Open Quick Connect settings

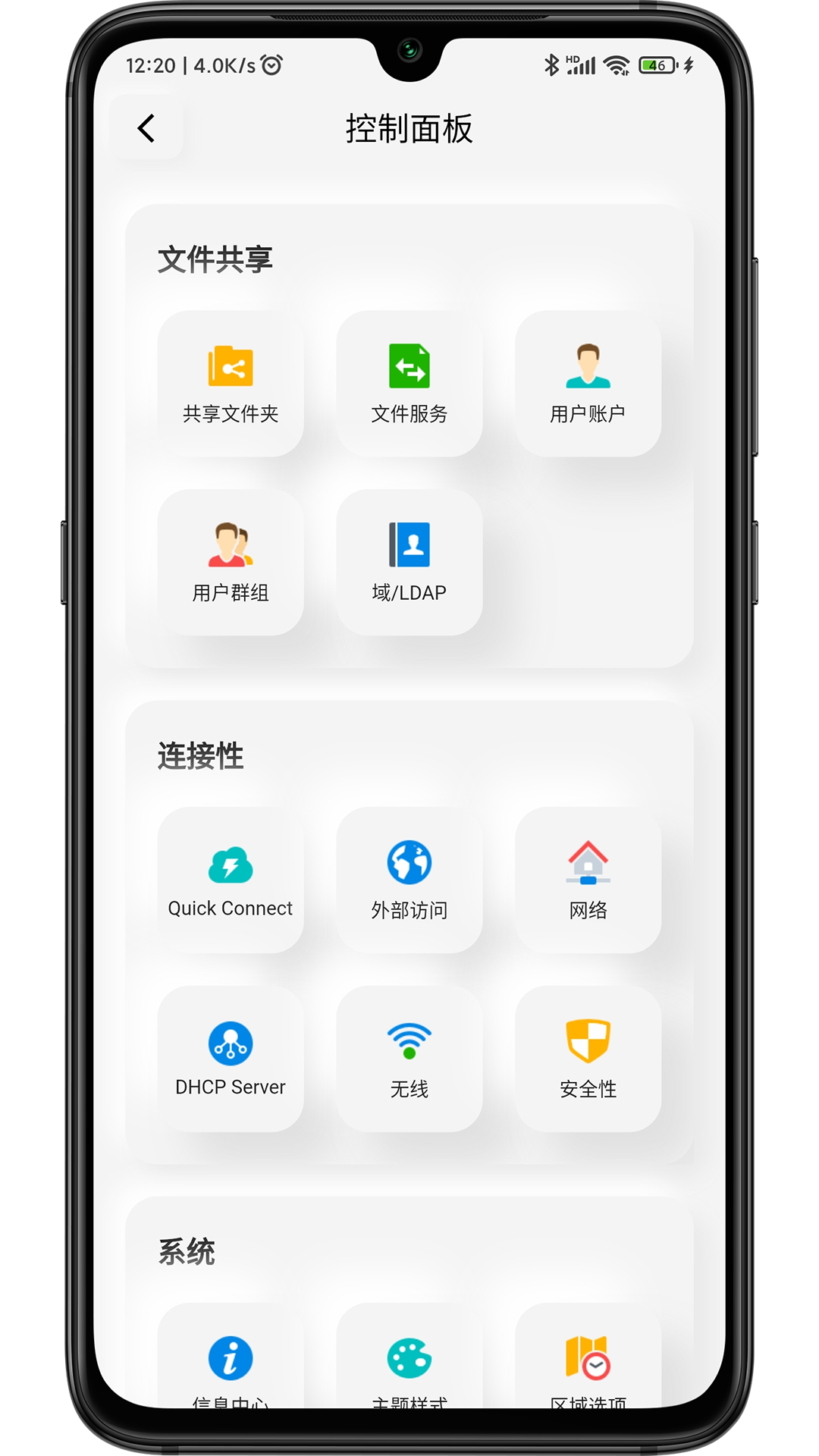click(x=231, y=880)
